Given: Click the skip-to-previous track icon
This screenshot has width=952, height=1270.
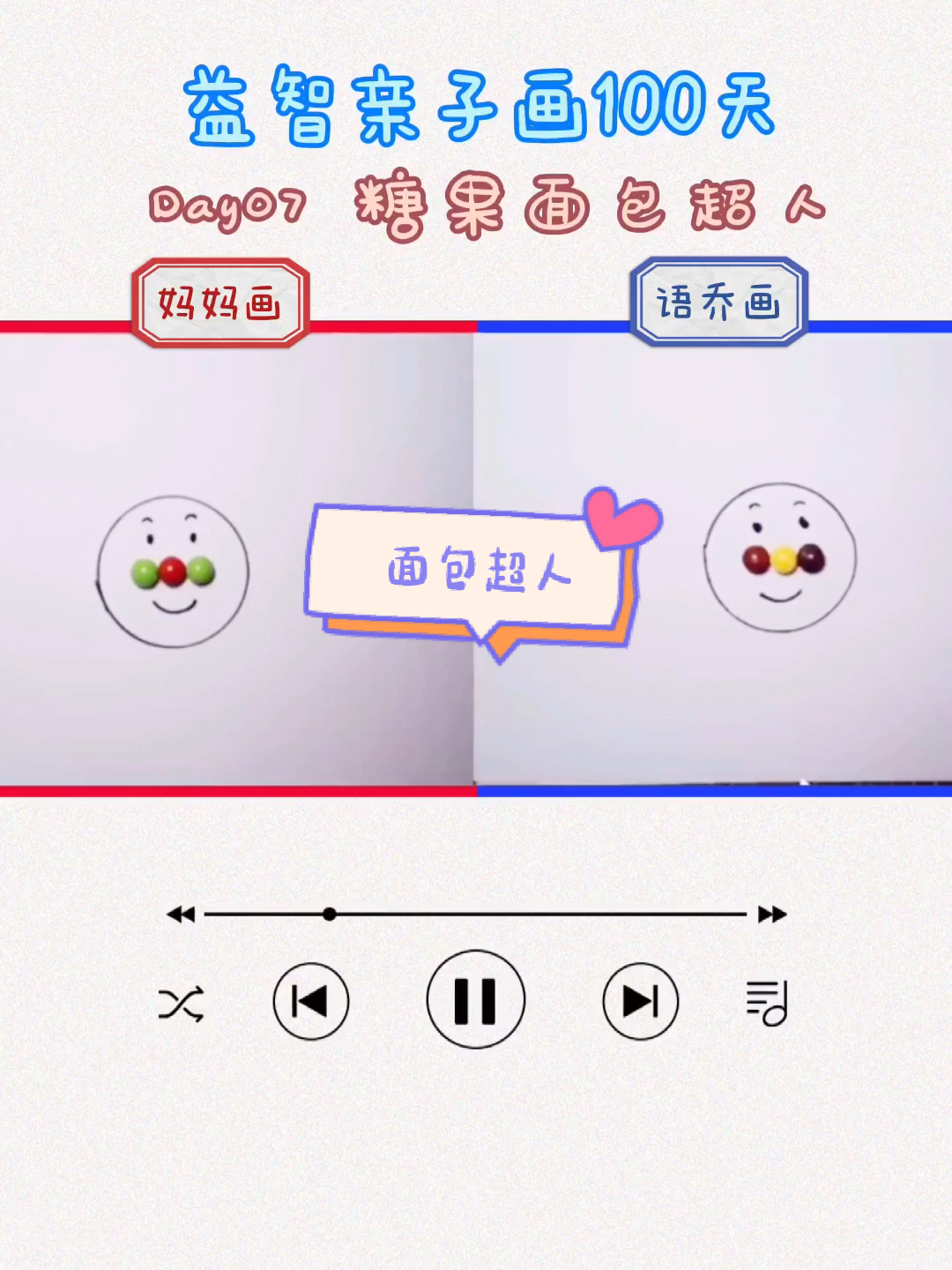Looking at the screenshot, I should [310, 1001].
